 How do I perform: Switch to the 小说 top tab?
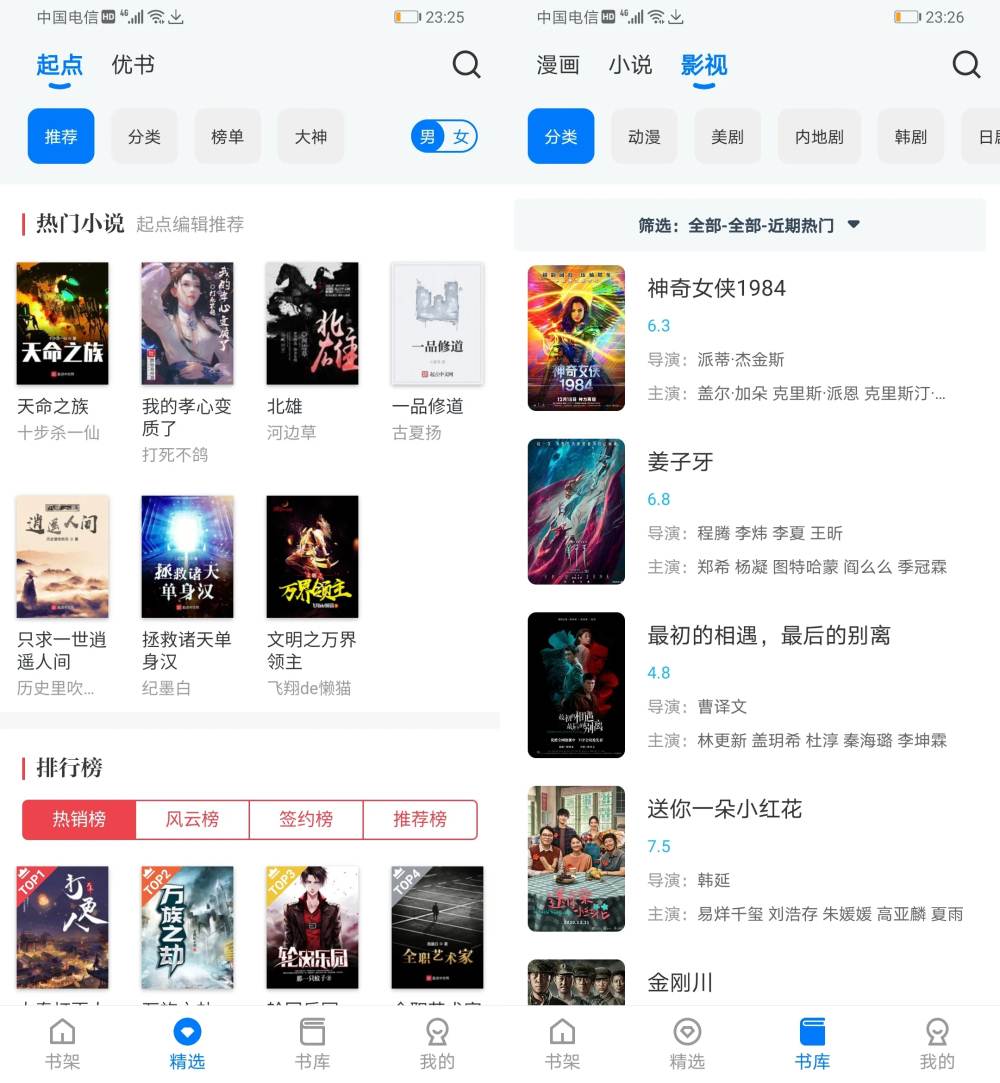(x=630, y=65)
